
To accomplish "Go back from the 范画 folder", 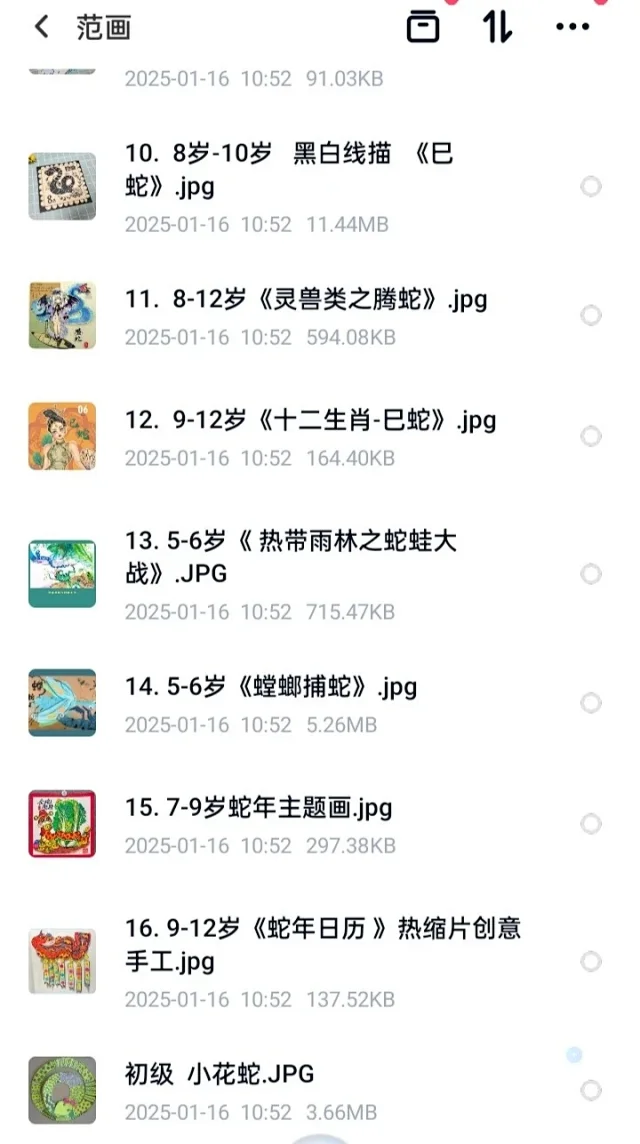I will [41, 27].
